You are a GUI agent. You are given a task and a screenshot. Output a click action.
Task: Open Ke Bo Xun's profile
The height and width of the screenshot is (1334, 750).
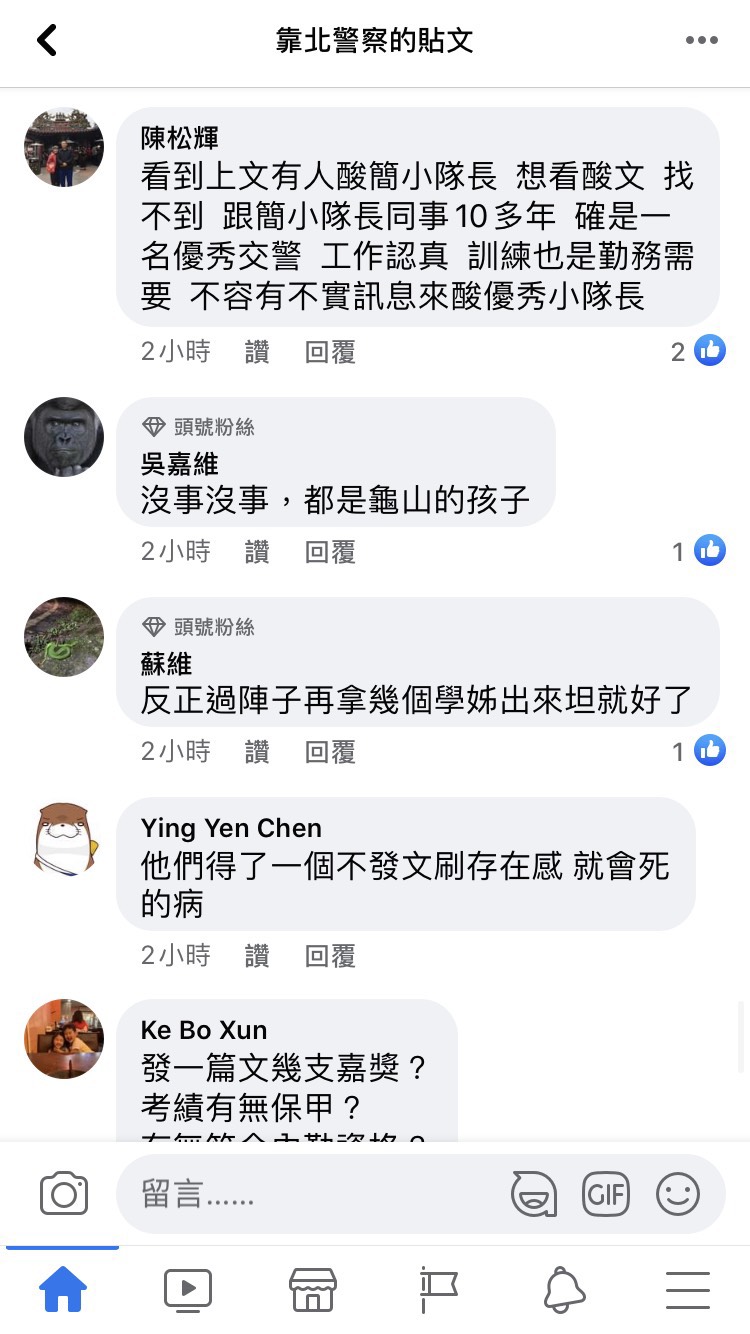click(x=64, y=1039)
